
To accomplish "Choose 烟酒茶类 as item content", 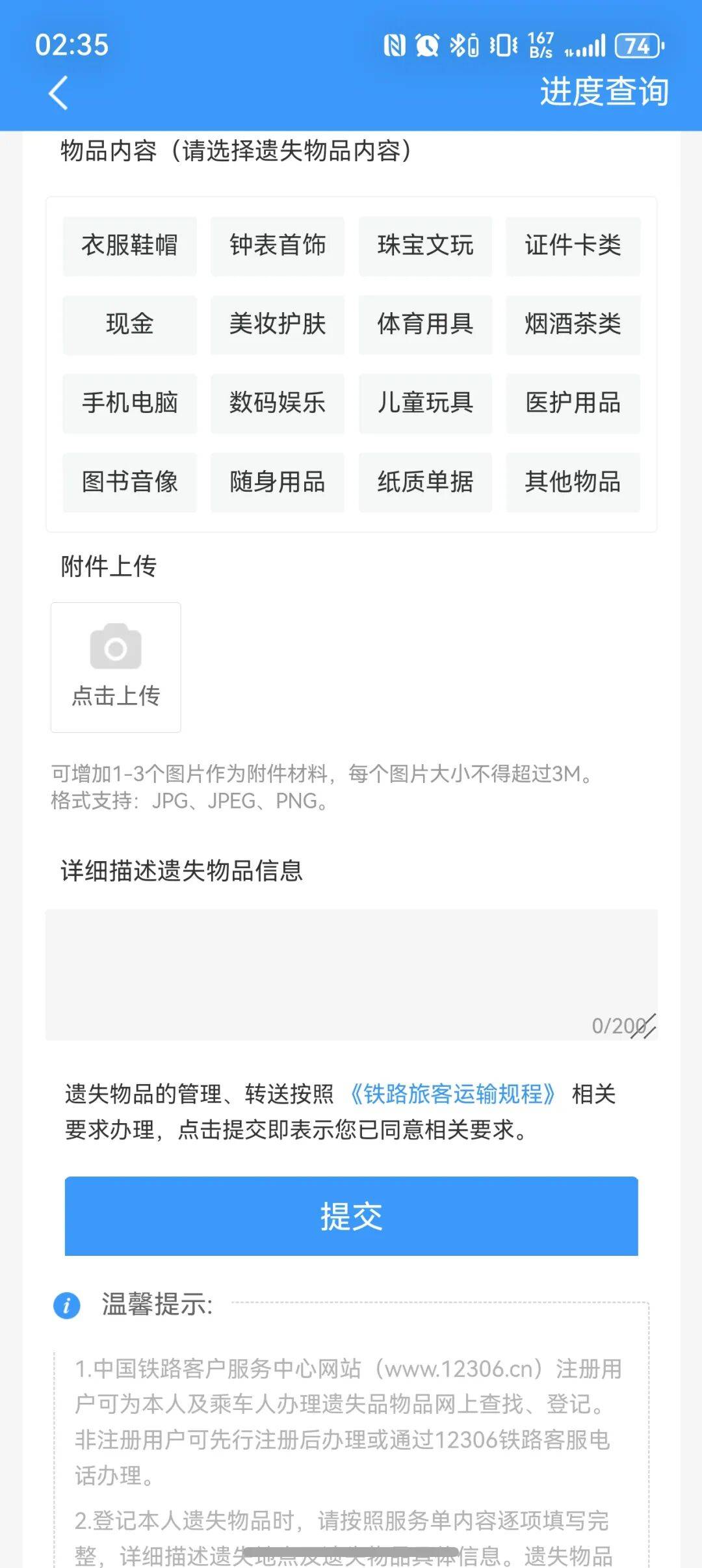I will [573, 325].
